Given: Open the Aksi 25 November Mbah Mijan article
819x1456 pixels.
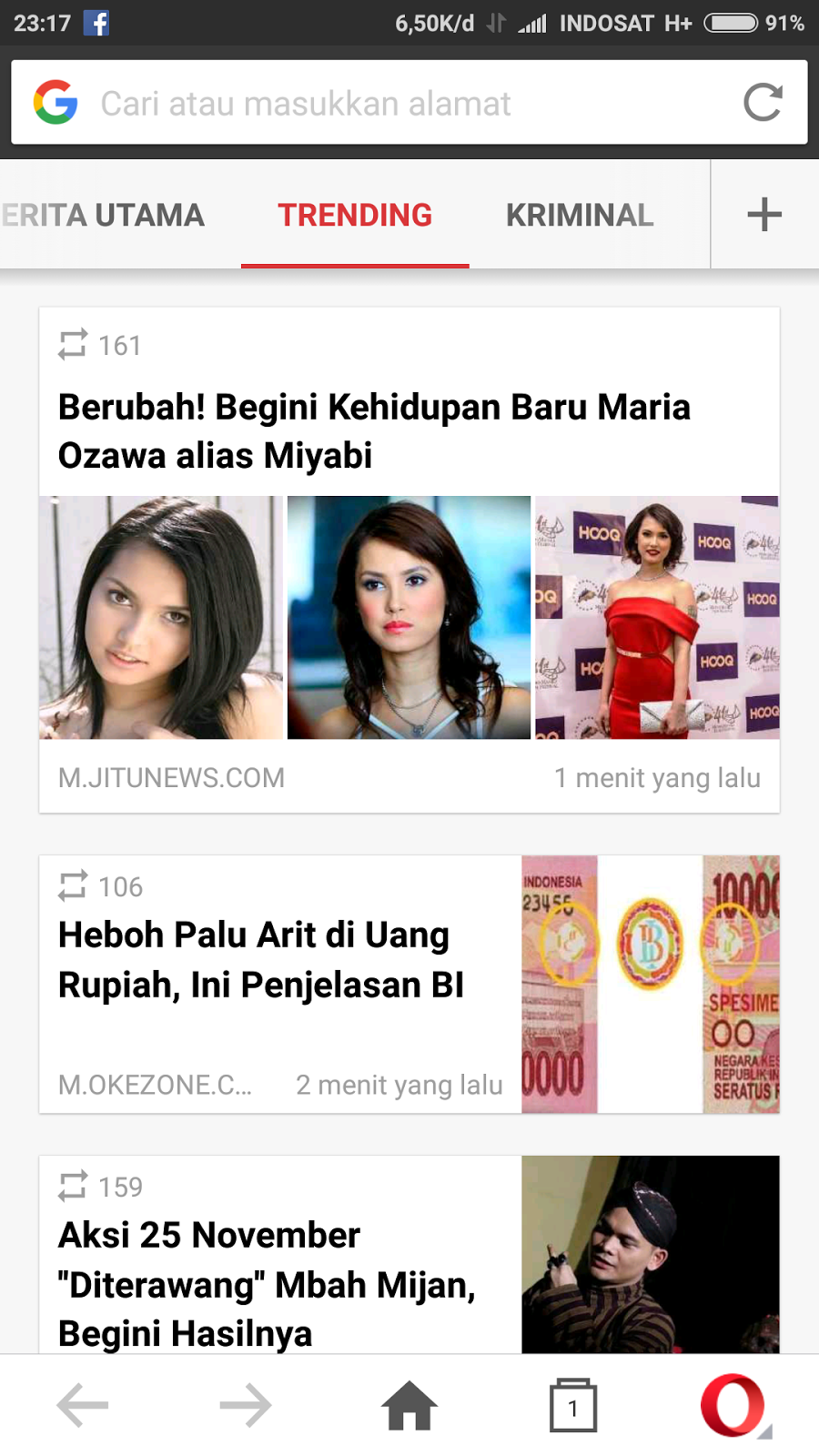Looking at the screenshot, I should [267, 1283].
